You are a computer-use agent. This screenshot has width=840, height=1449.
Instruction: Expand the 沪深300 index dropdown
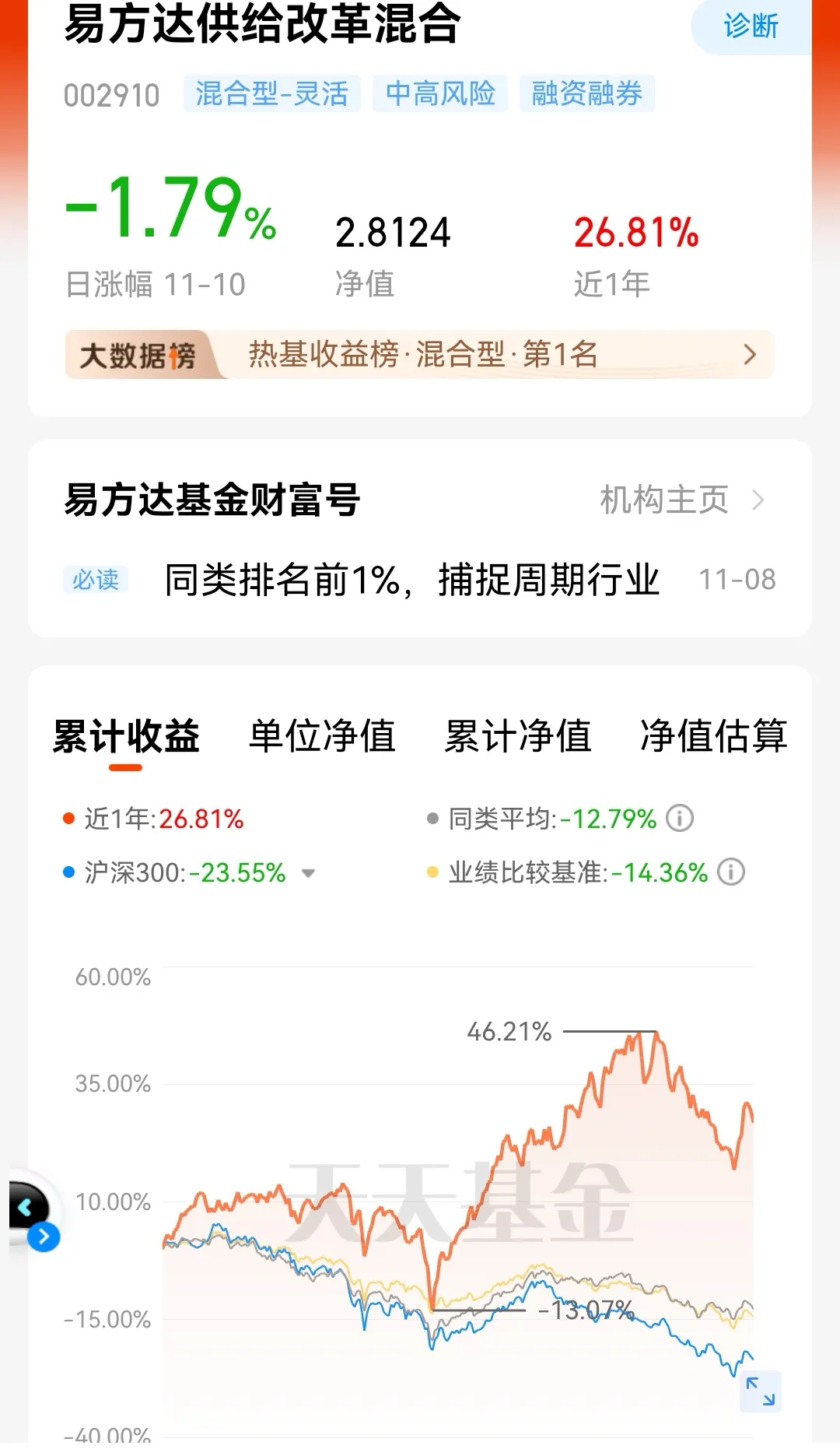pos(308,873)
